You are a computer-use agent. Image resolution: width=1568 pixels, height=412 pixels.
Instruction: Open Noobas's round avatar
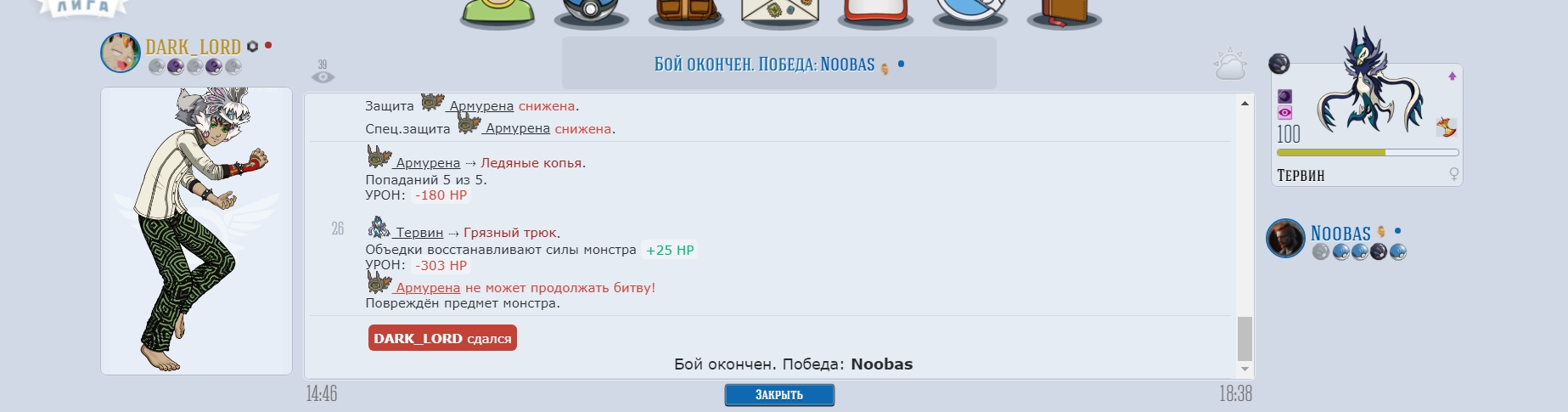pos(1284,239)
